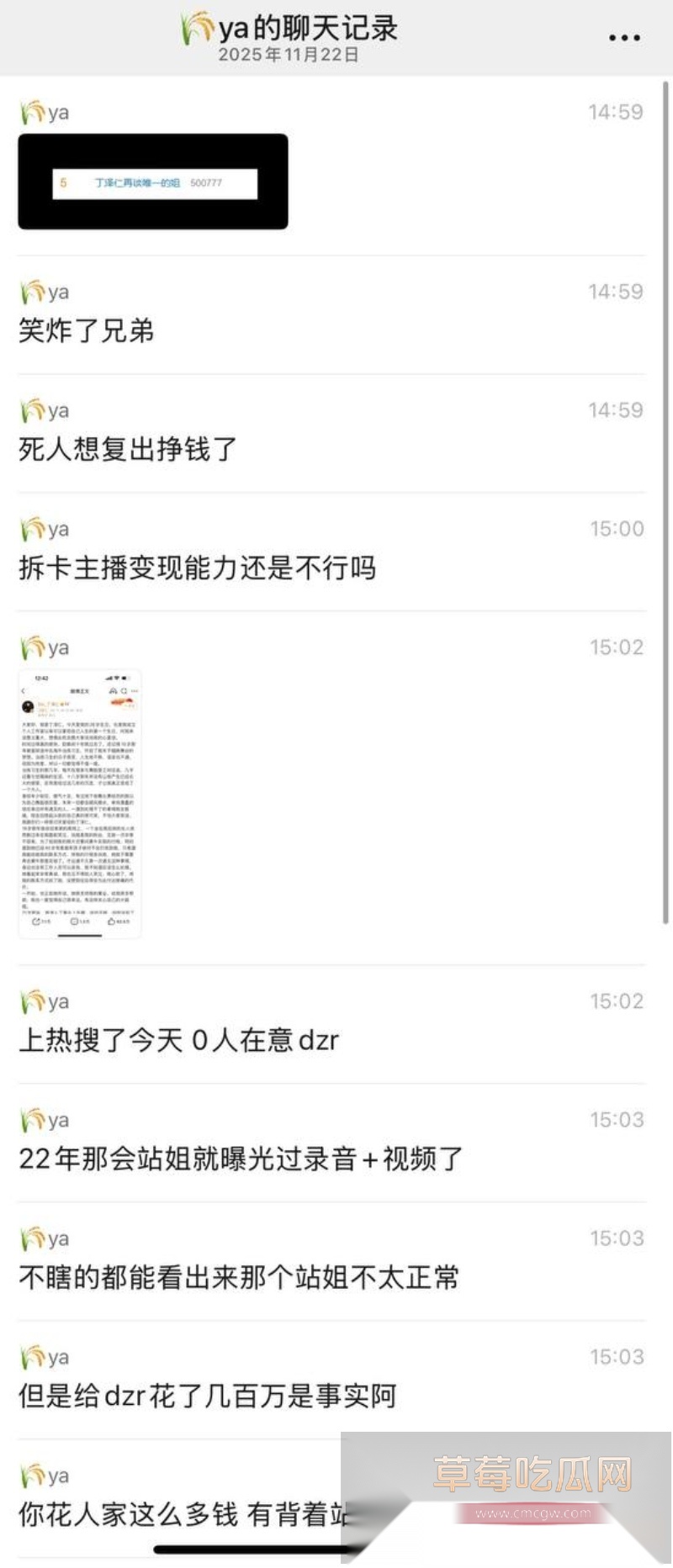Open the three-dot more options menu
Image resolution: width=673 pixels, height=1568 pixels.
click(623, 37)
